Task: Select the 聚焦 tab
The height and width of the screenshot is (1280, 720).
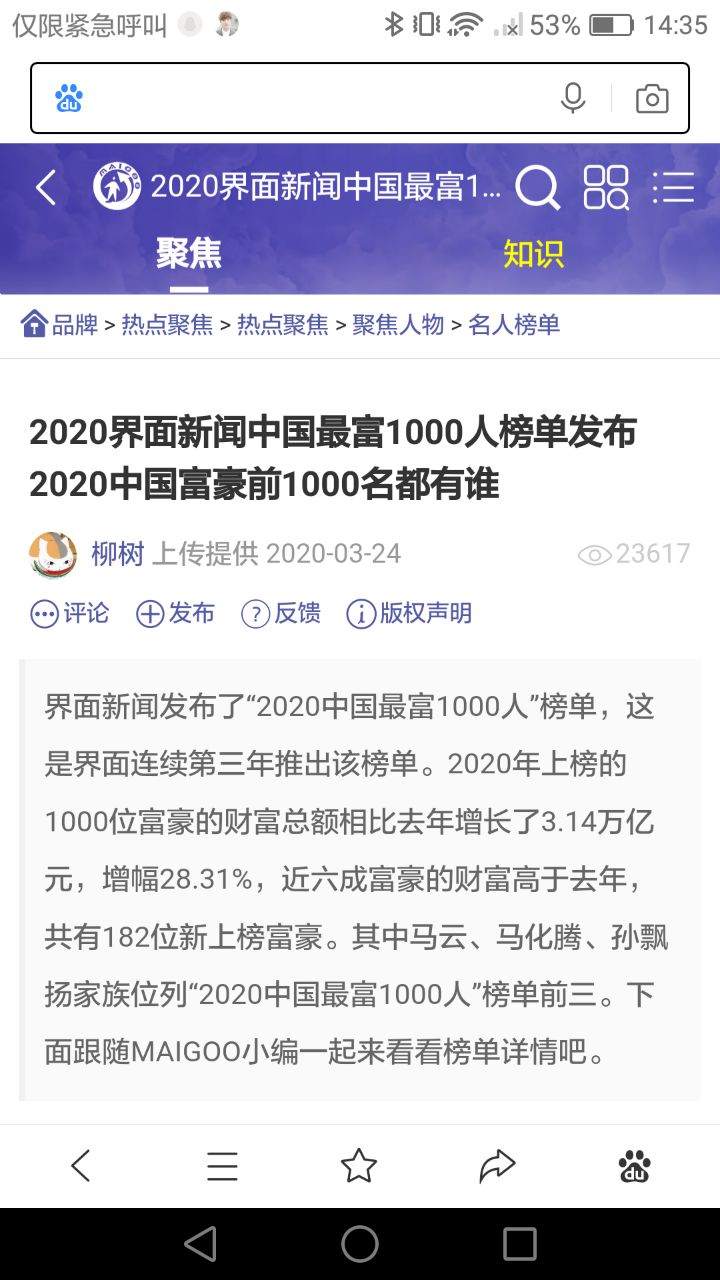Action: pos(188,254)
